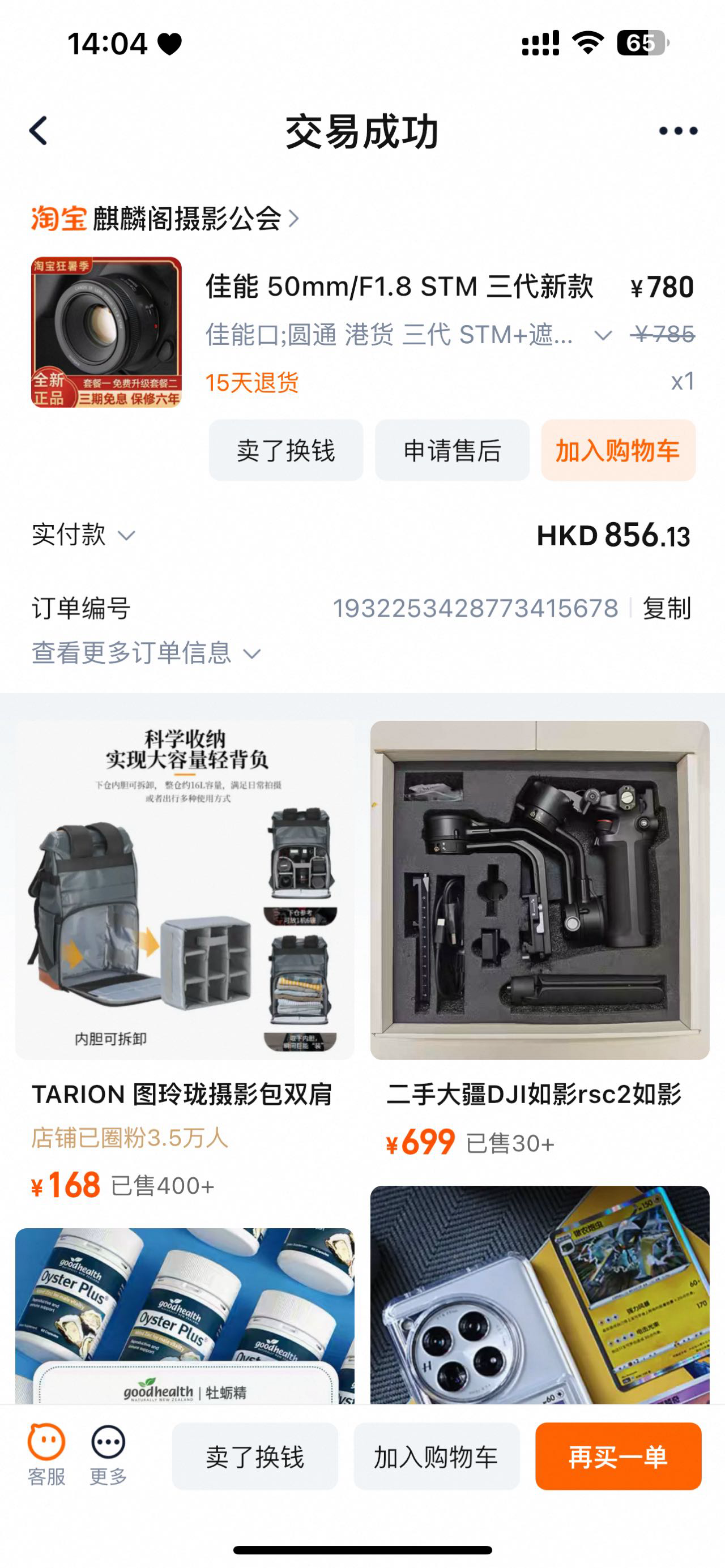
Task: Expand 查看更多订单信息 section
Action: [x=143, y=652]
